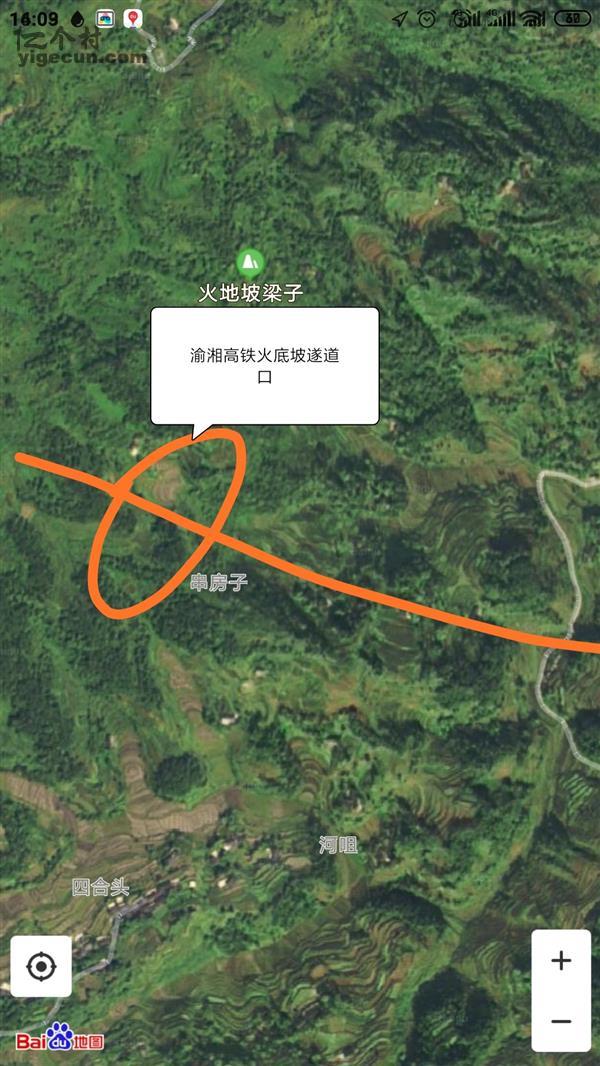Recenter map on my current location
The image size is (600, 1066).
[41, 966]
